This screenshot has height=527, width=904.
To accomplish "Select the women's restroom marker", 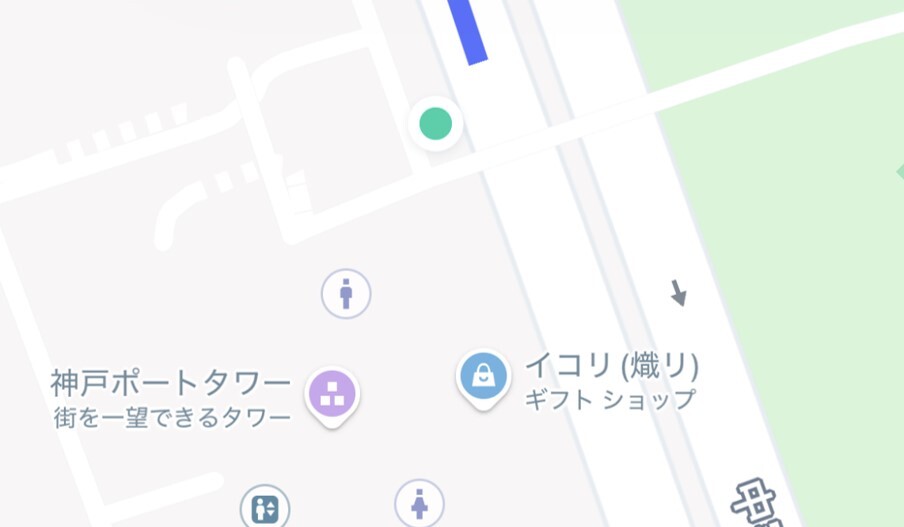I will coord(419,503).
